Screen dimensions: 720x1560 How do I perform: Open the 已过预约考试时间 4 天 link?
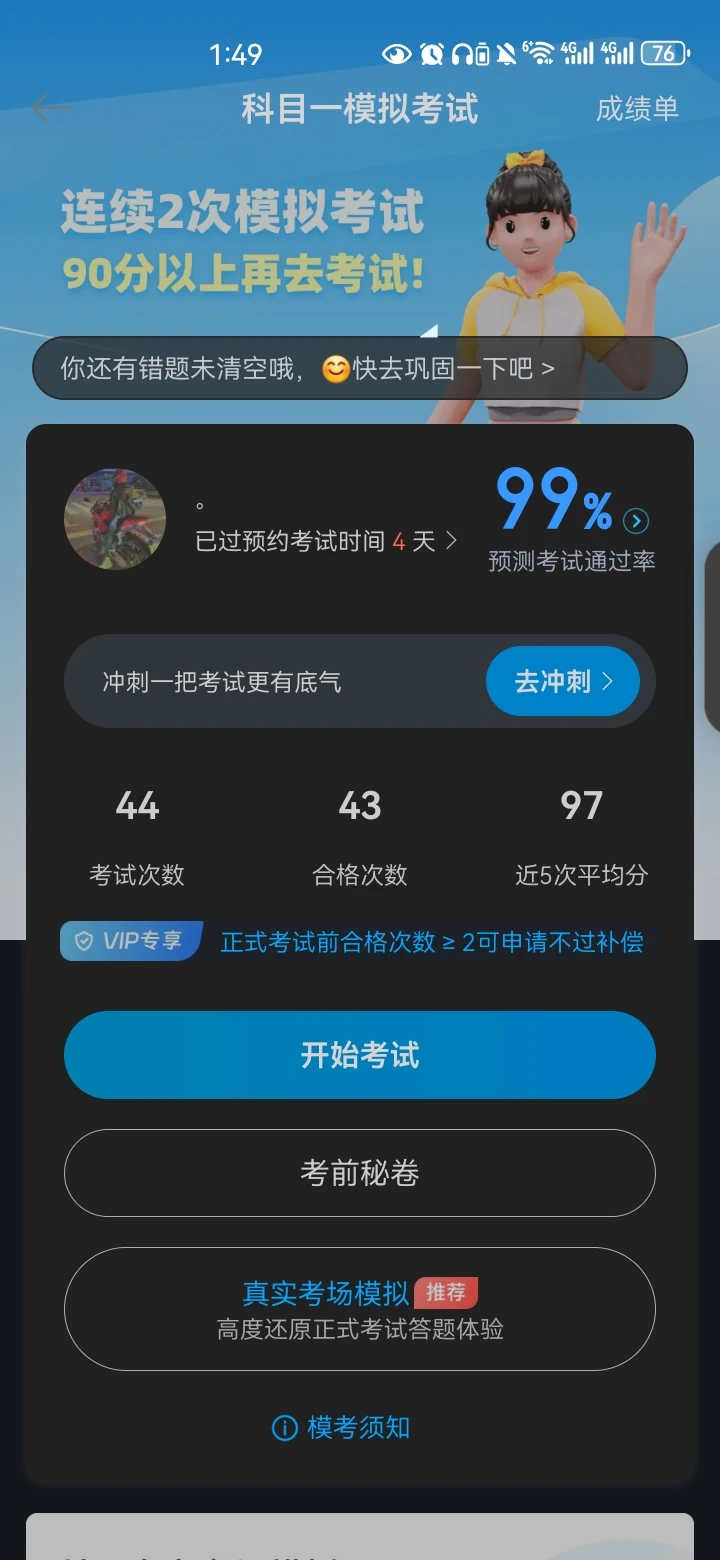pyautogui.click(x=326, y=541)
